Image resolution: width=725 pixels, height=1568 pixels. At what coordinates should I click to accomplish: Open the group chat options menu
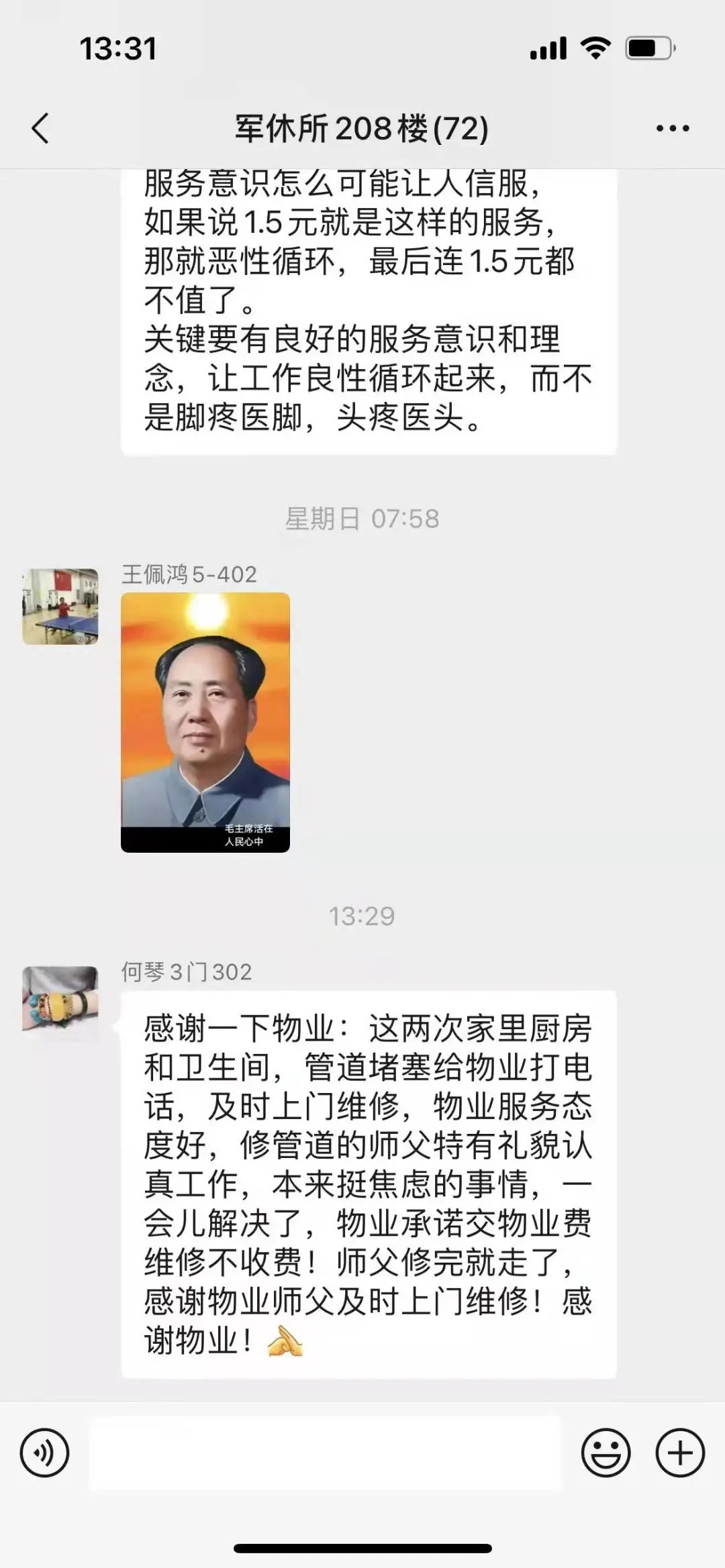[673, 128]
